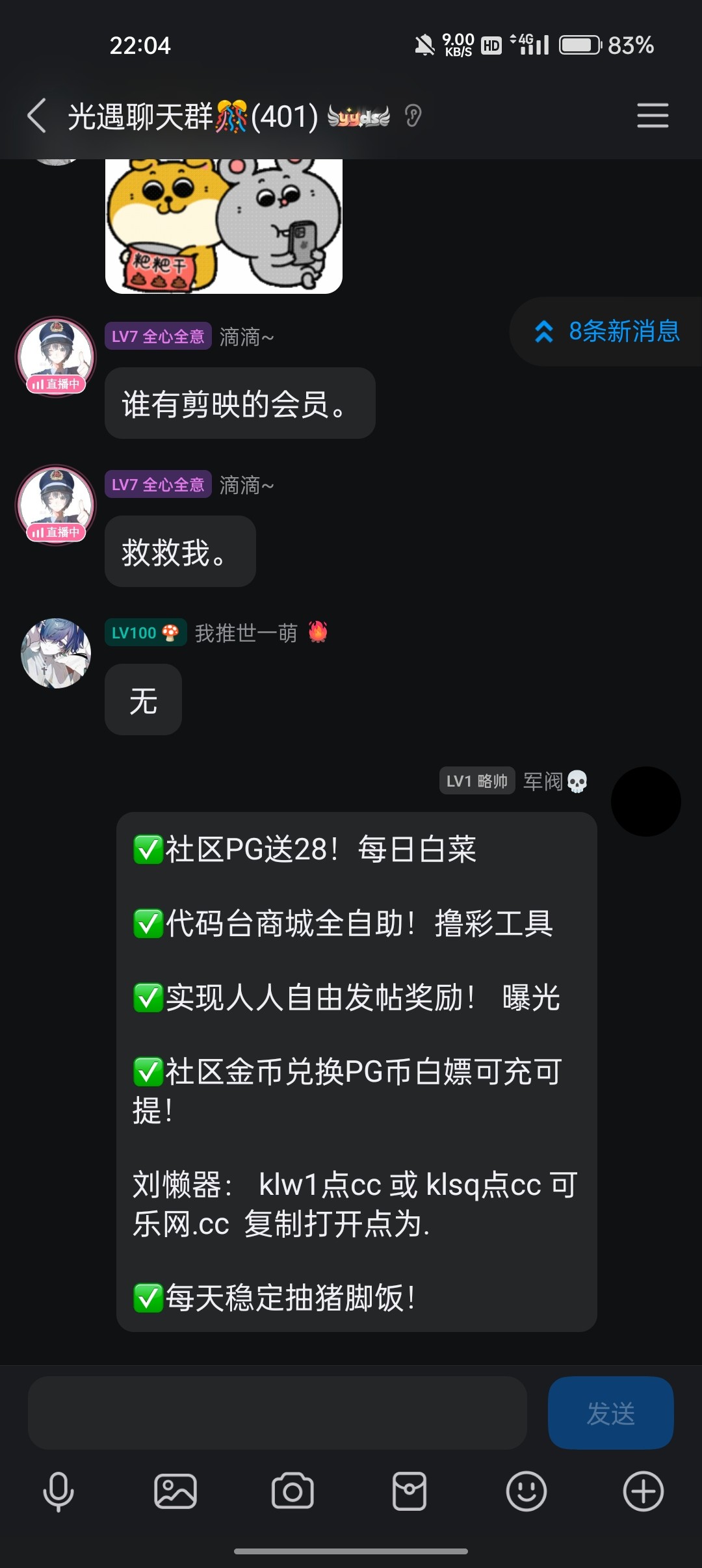Screen dimensions: 702x1568
Task: View the hamster and mouse sticker image
Action: (x=224, y=225)
